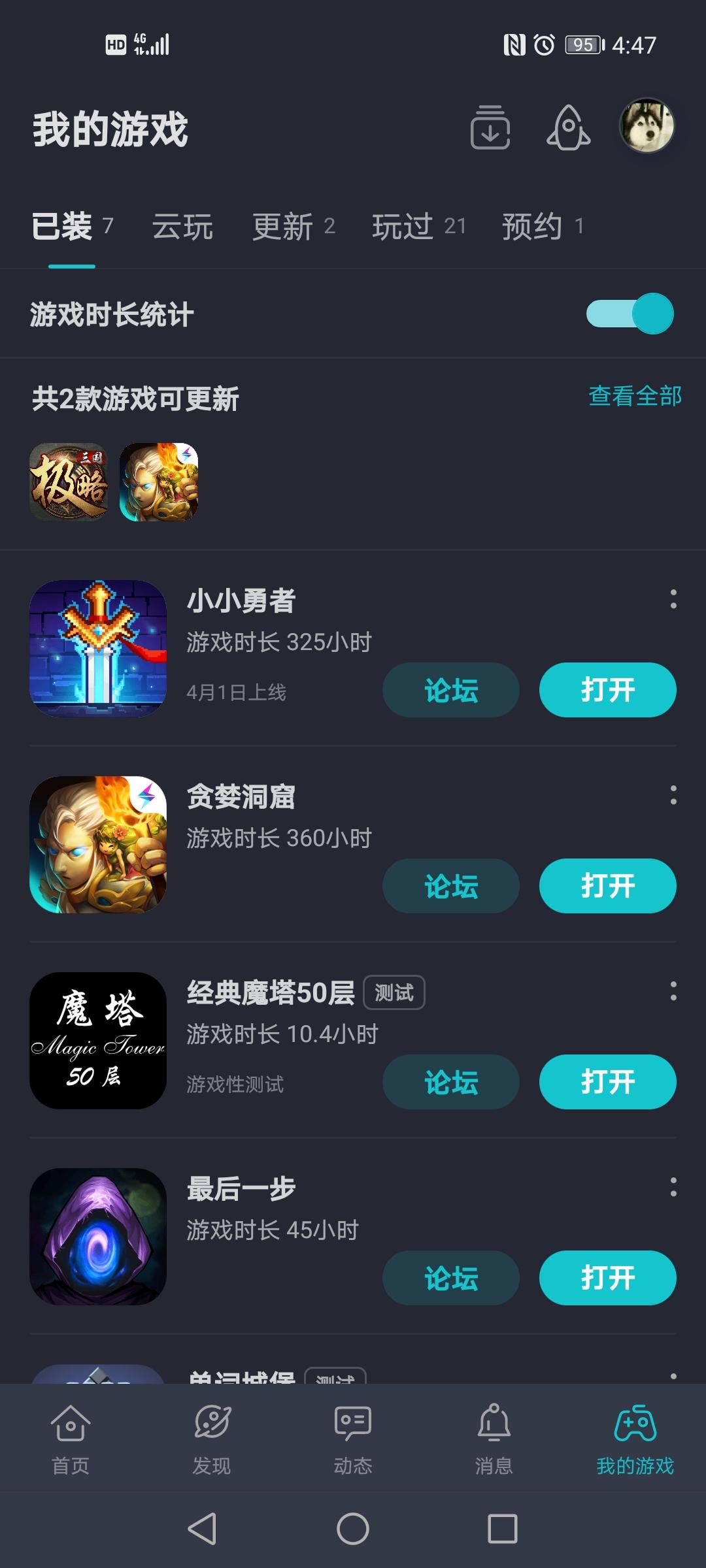
Task: Open the 预约 tab
Action: [532, 225]
